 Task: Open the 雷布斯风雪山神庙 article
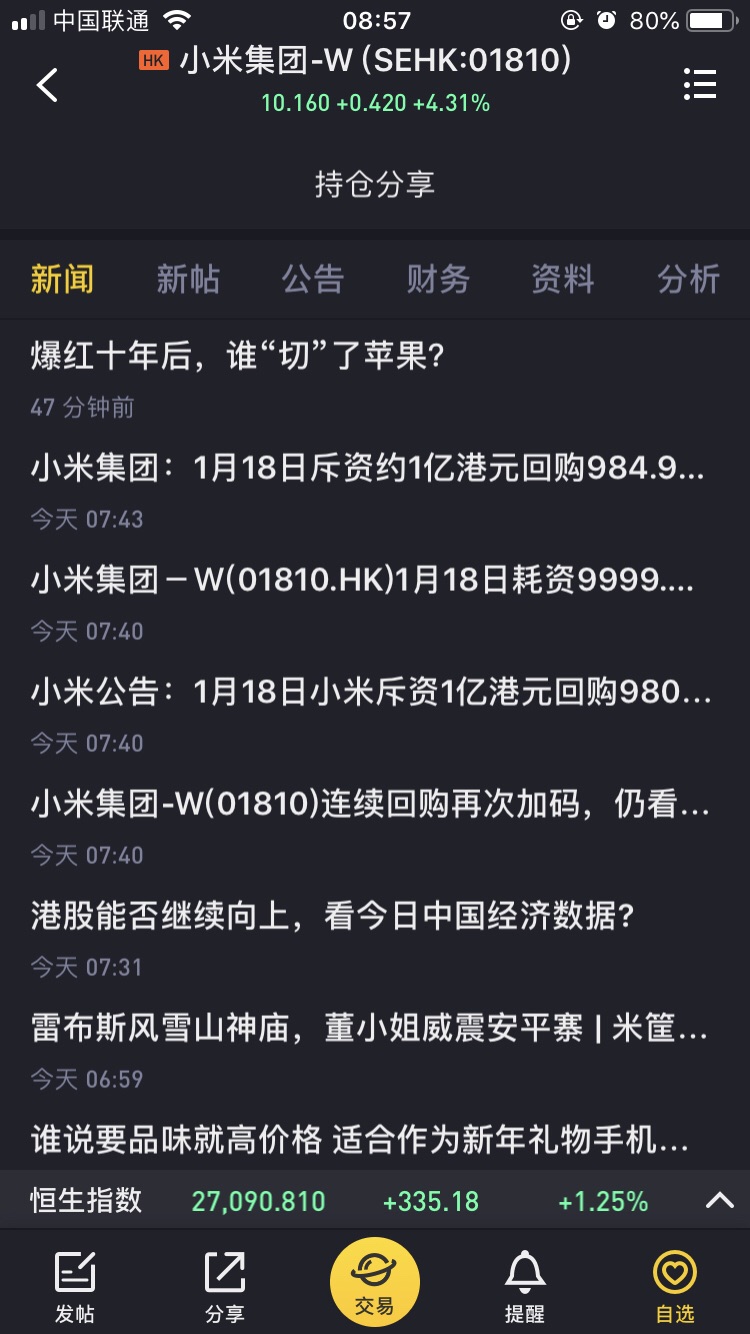click(375, 1049)
